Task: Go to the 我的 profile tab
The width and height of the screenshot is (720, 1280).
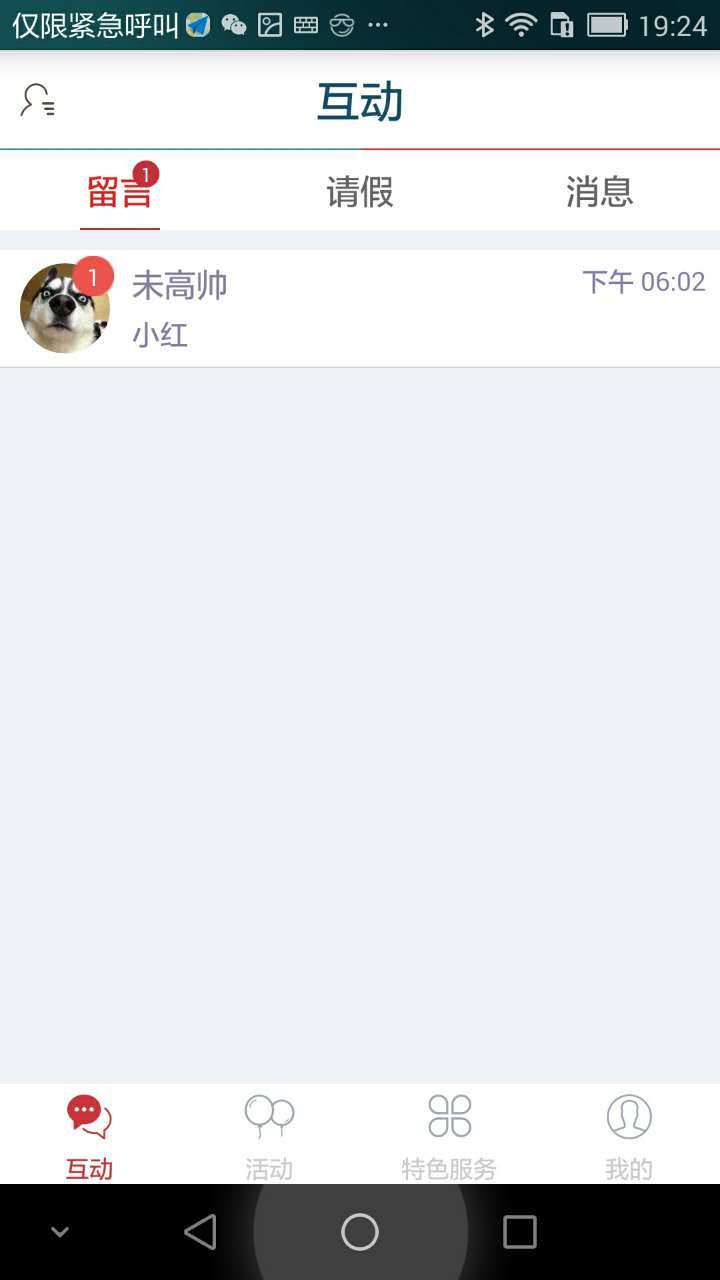Action: click(629, 1135)
